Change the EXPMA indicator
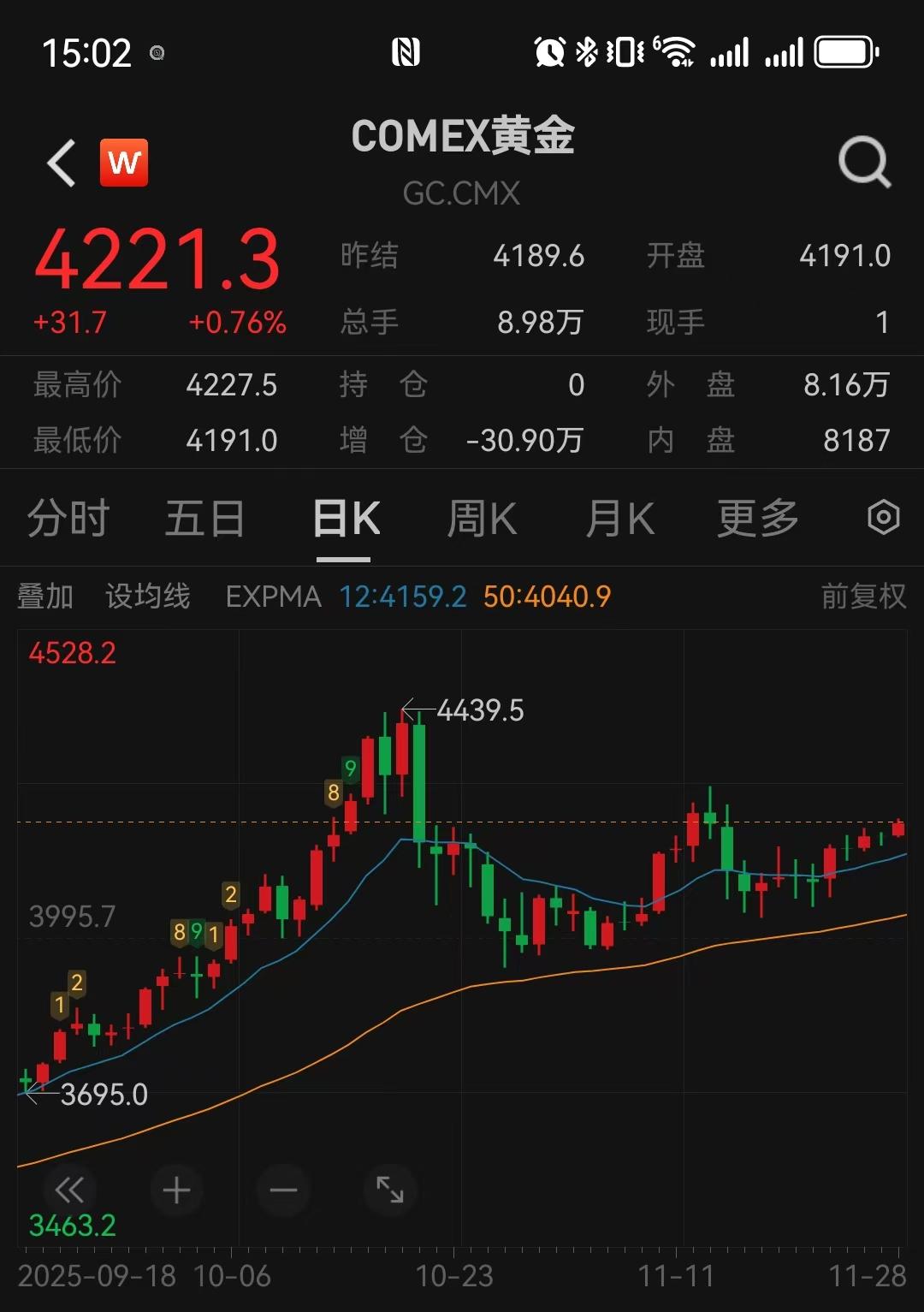This screenshot has width=924, height=1312. pos(273,597)
